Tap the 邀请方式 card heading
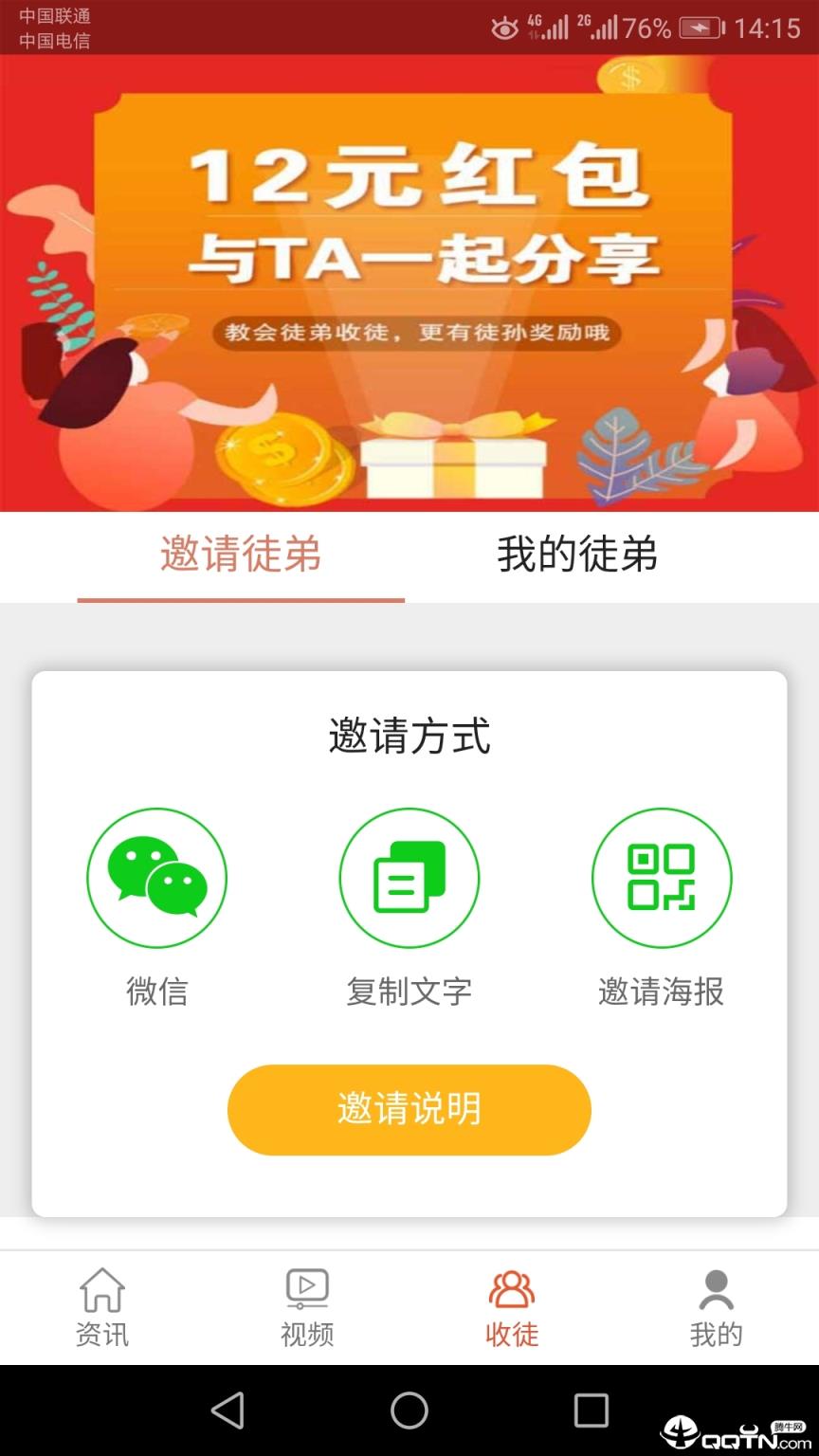Screen dimensions: 819x1456 (x=409, y=737)
